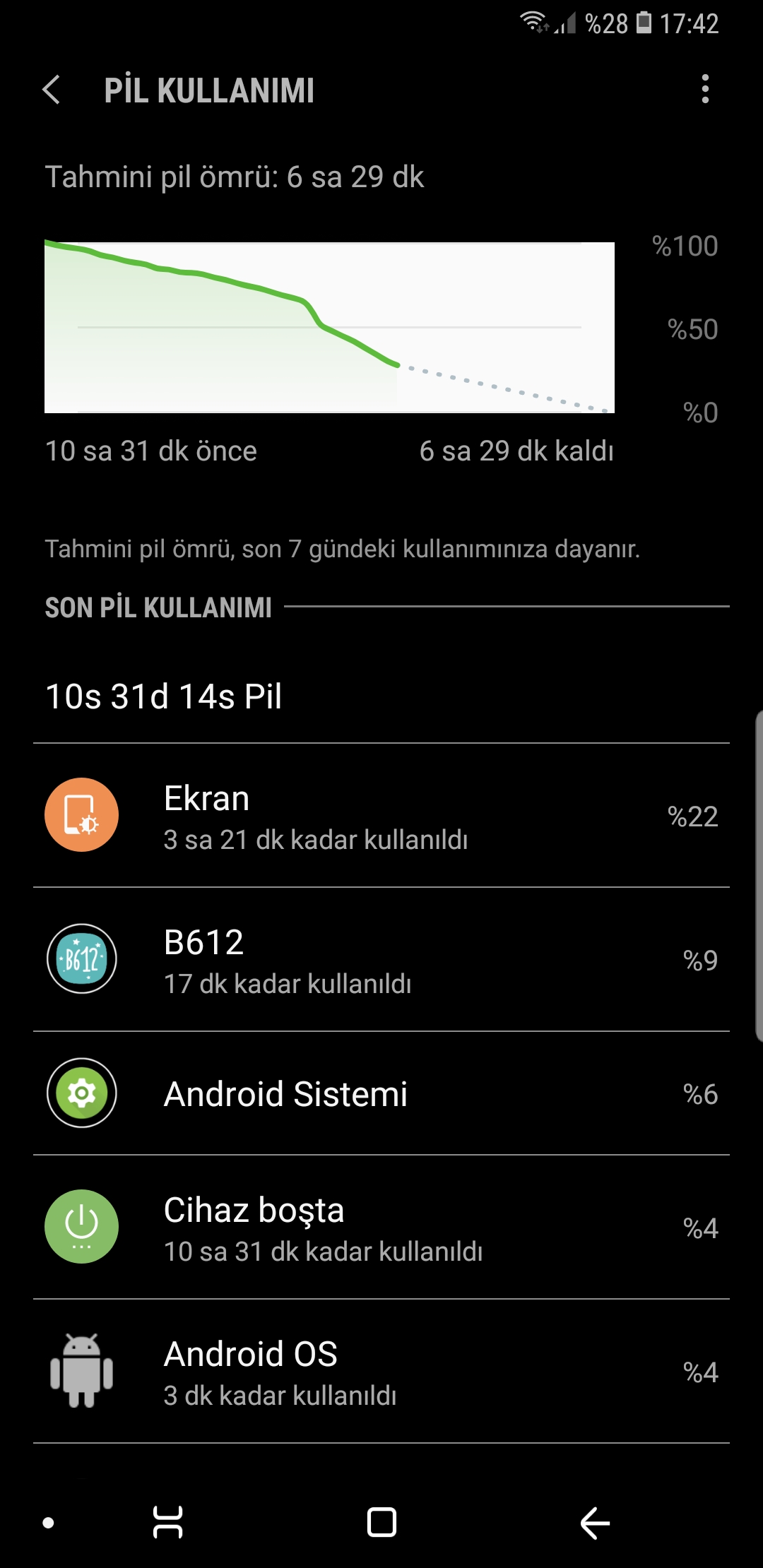Open the three-dot overflow menu
This screenshot has height=1568, width=763.
pyautogui.click(x=704, y=90)
